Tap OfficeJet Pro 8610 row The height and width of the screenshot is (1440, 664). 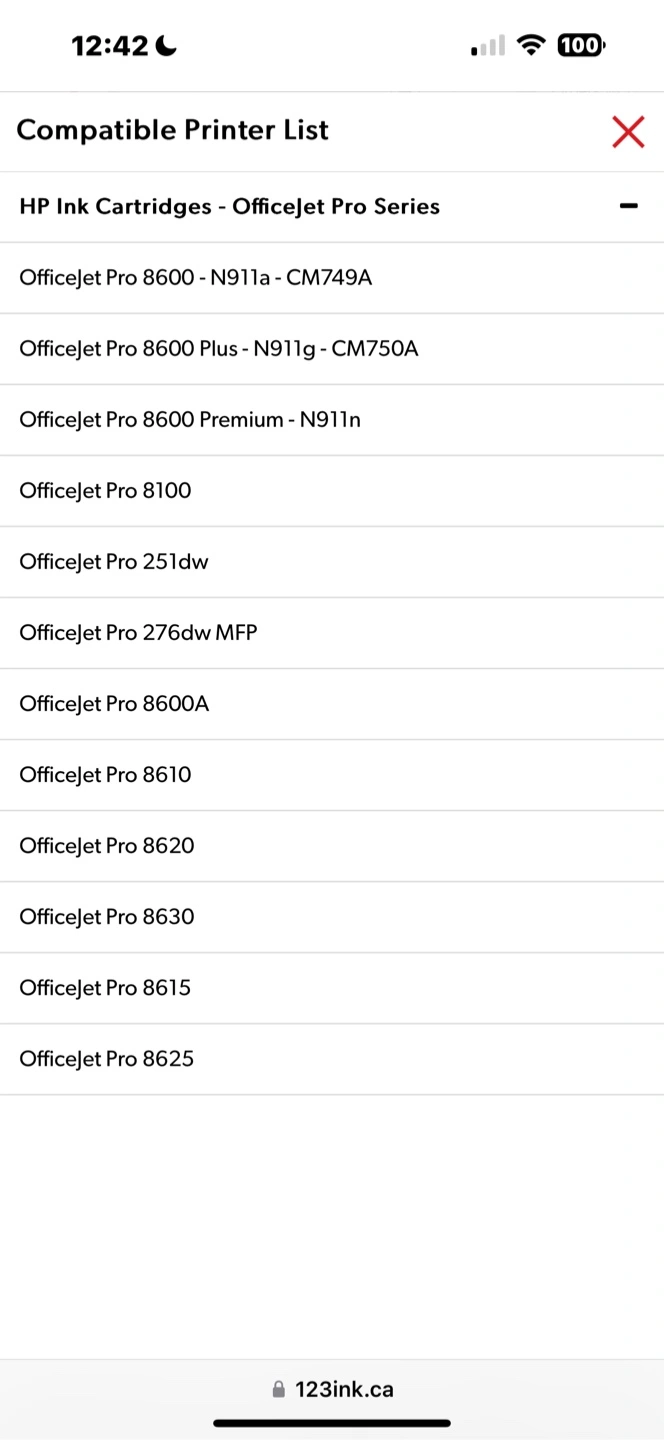[332, 775]
